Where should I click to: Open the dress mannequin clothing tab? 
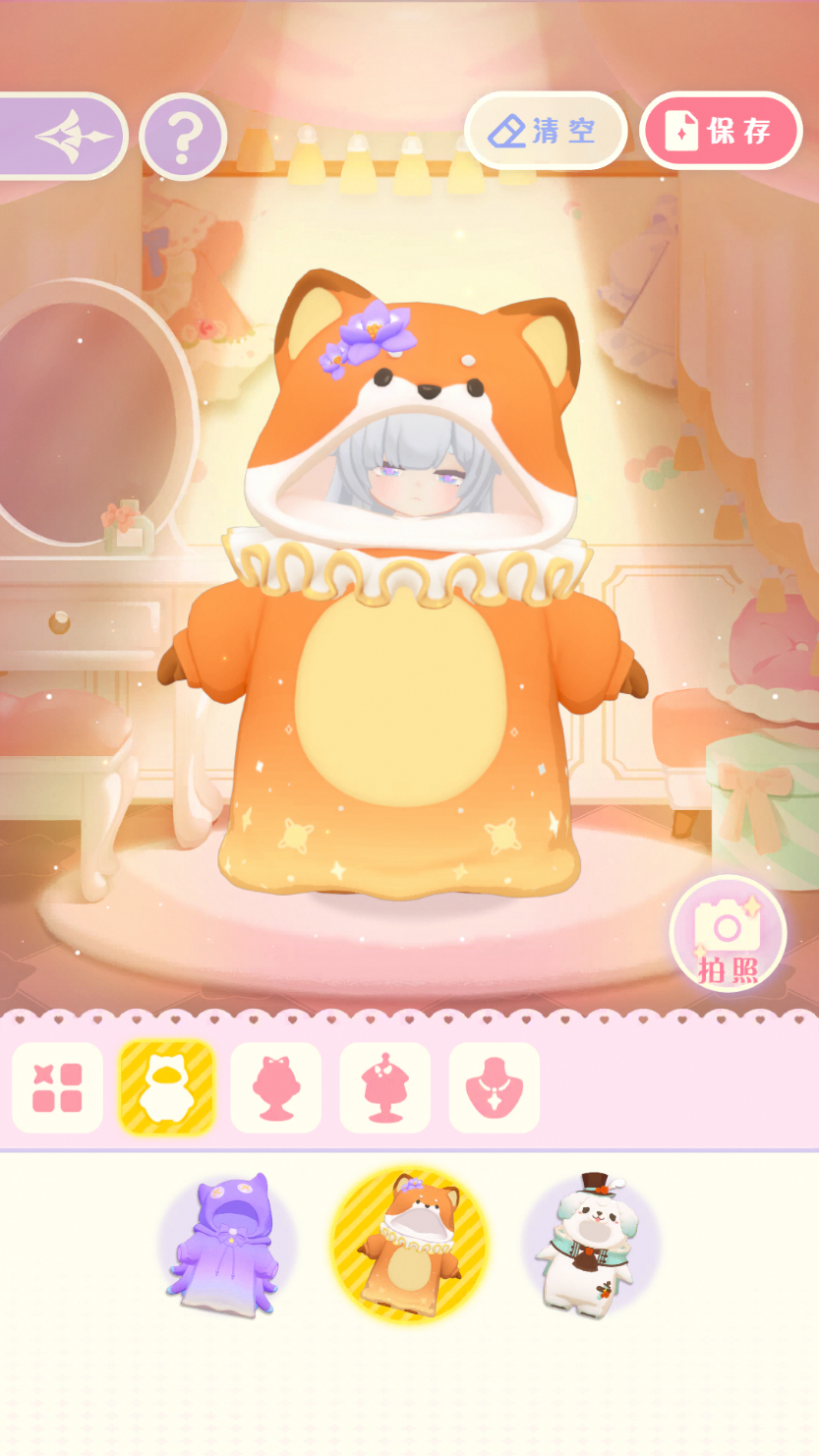pos(384,1088)
